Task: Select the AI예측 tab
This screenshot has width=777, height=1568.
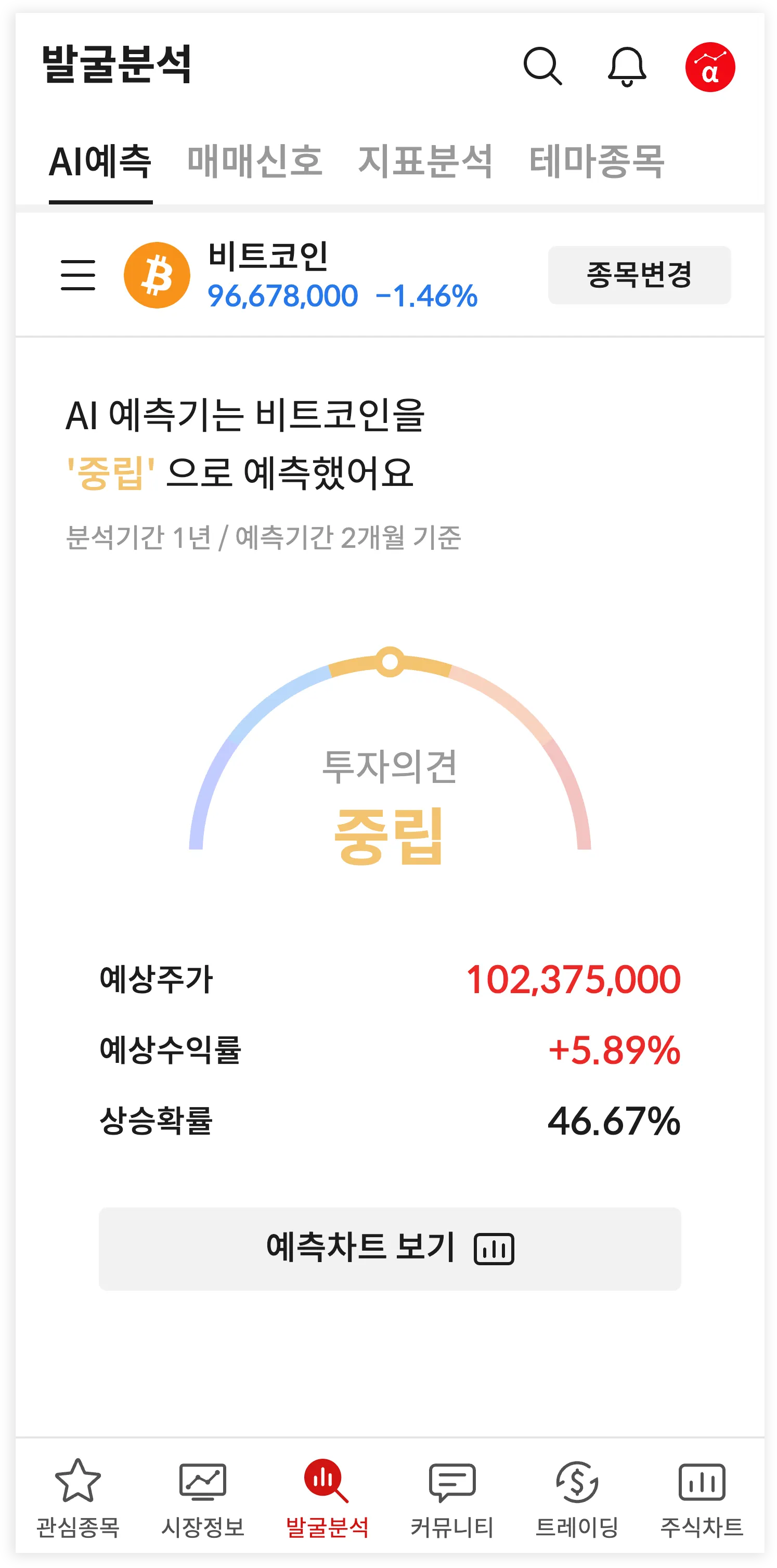Action: click(100, 162)
